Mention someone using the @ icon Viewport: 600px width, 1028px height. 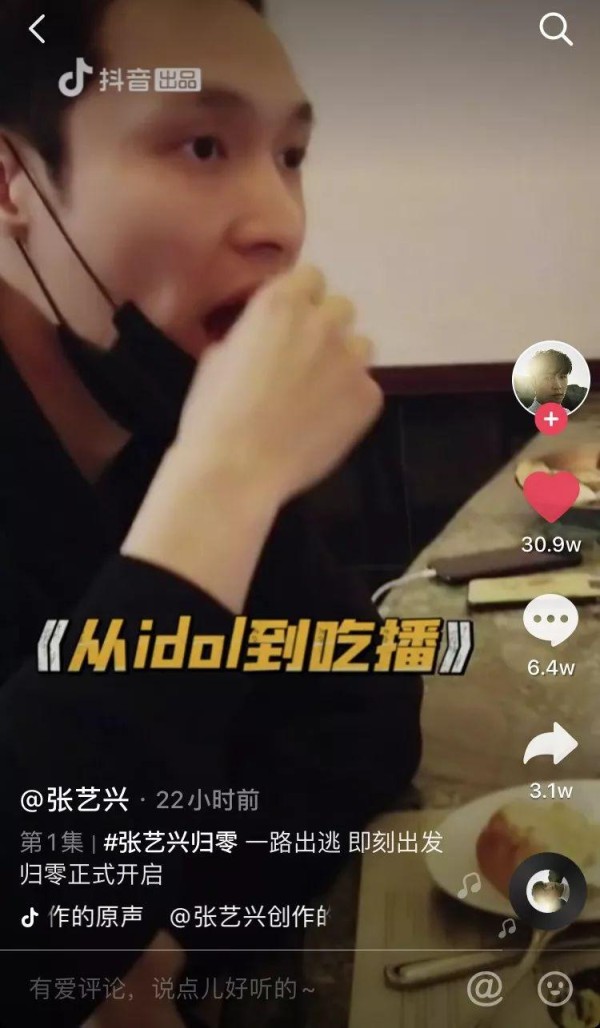click(484, 988)
